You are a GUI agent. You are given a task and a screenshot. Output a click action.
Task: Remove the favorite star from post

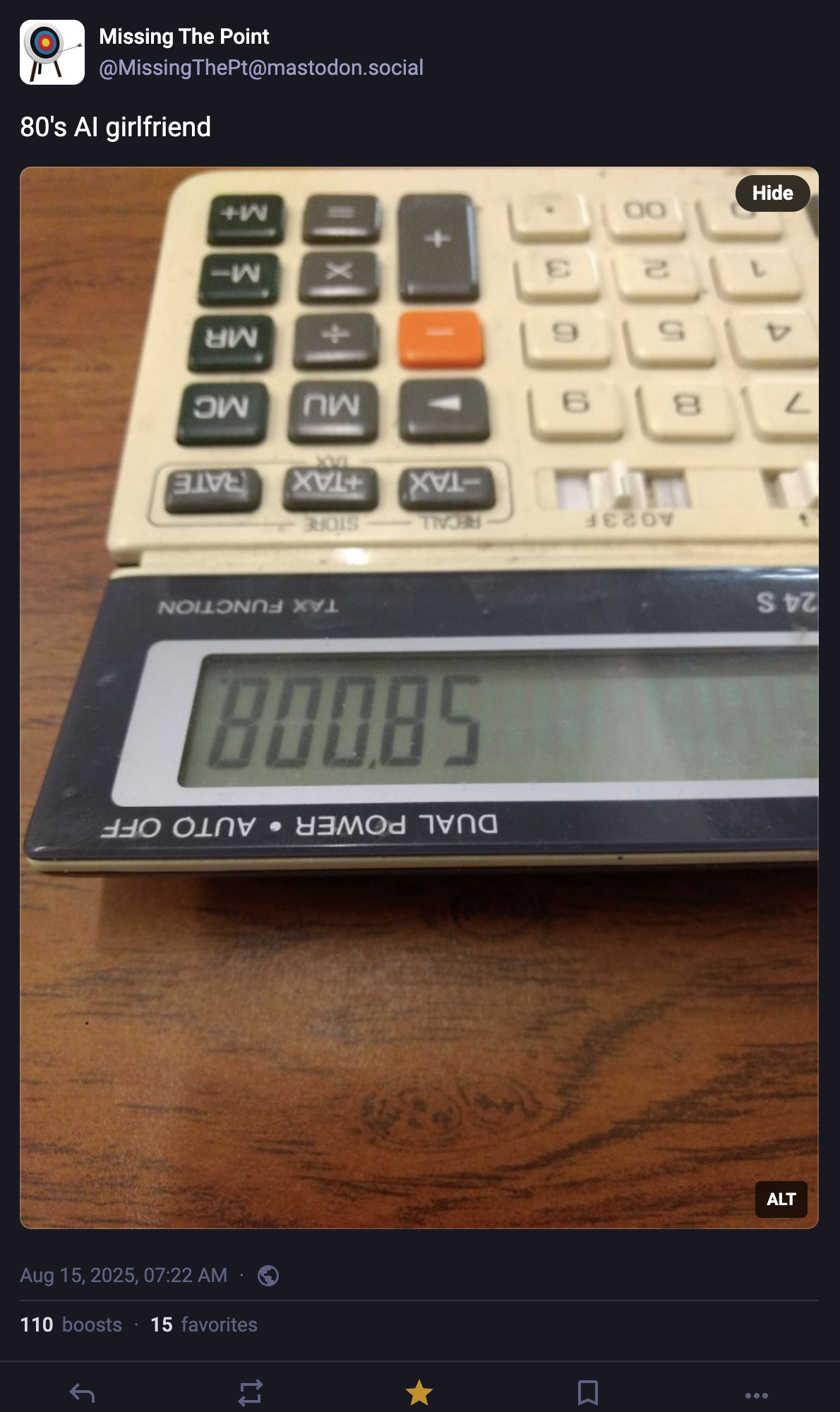(419, 1393)
